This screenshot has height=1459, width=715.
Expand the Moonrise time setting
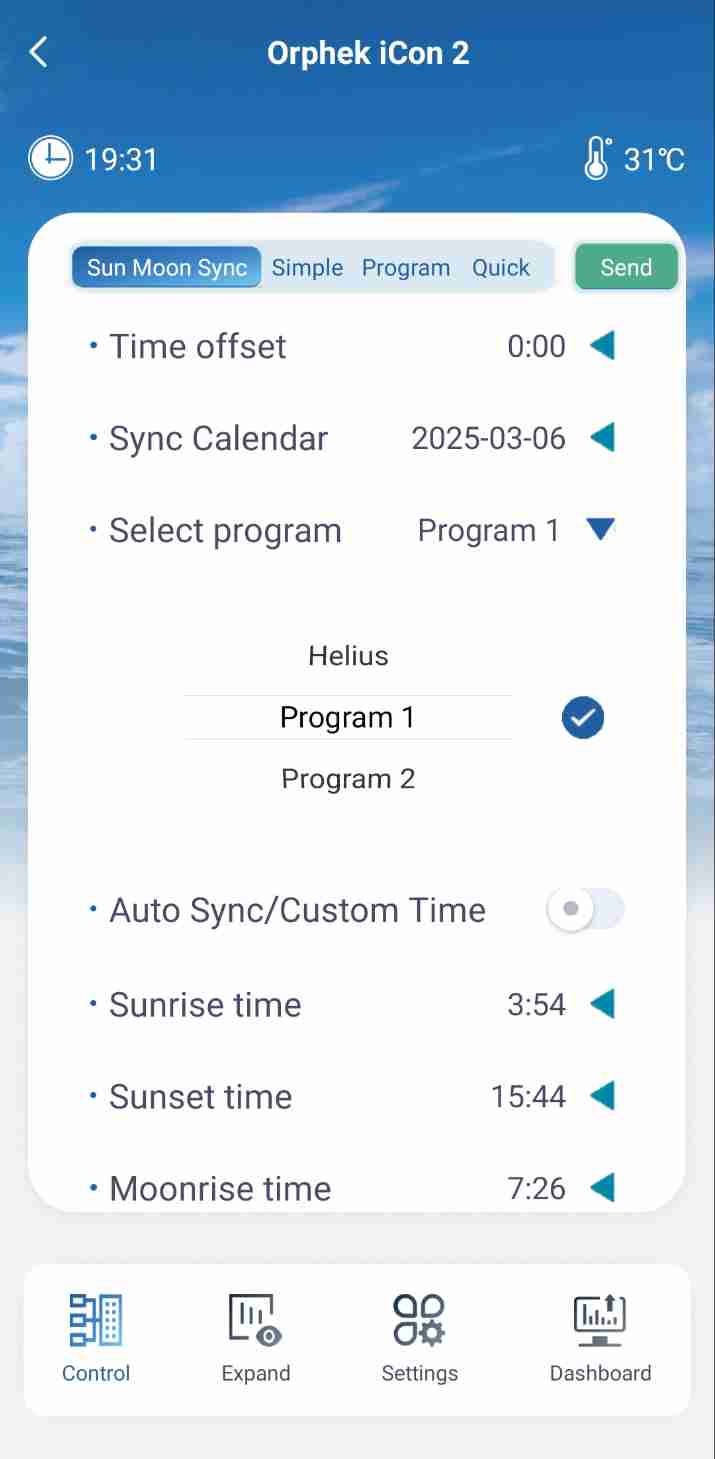[x=602, y=1188]
